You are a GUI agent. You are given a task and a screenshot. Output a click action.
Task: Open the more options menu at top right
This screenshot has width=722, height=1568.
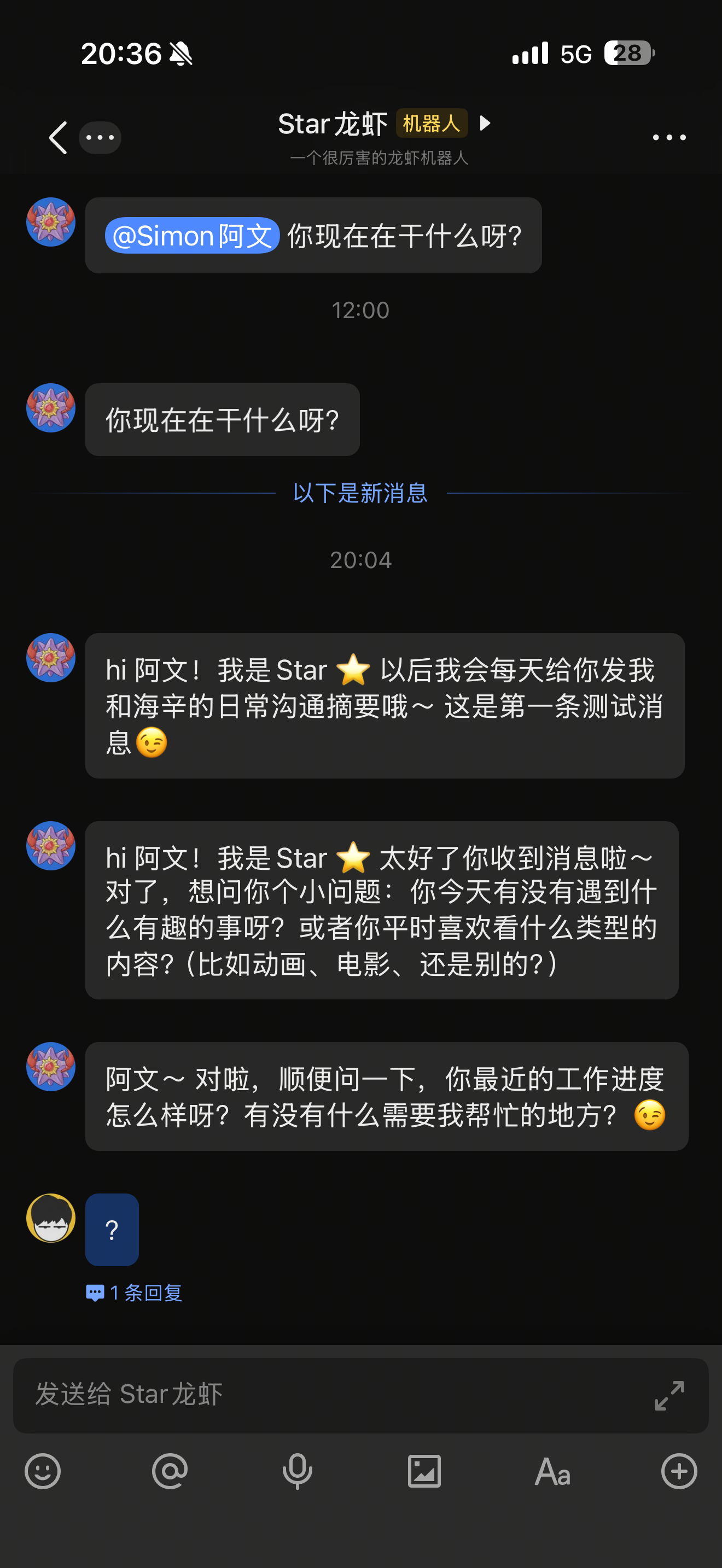click(x=668, y=138)
